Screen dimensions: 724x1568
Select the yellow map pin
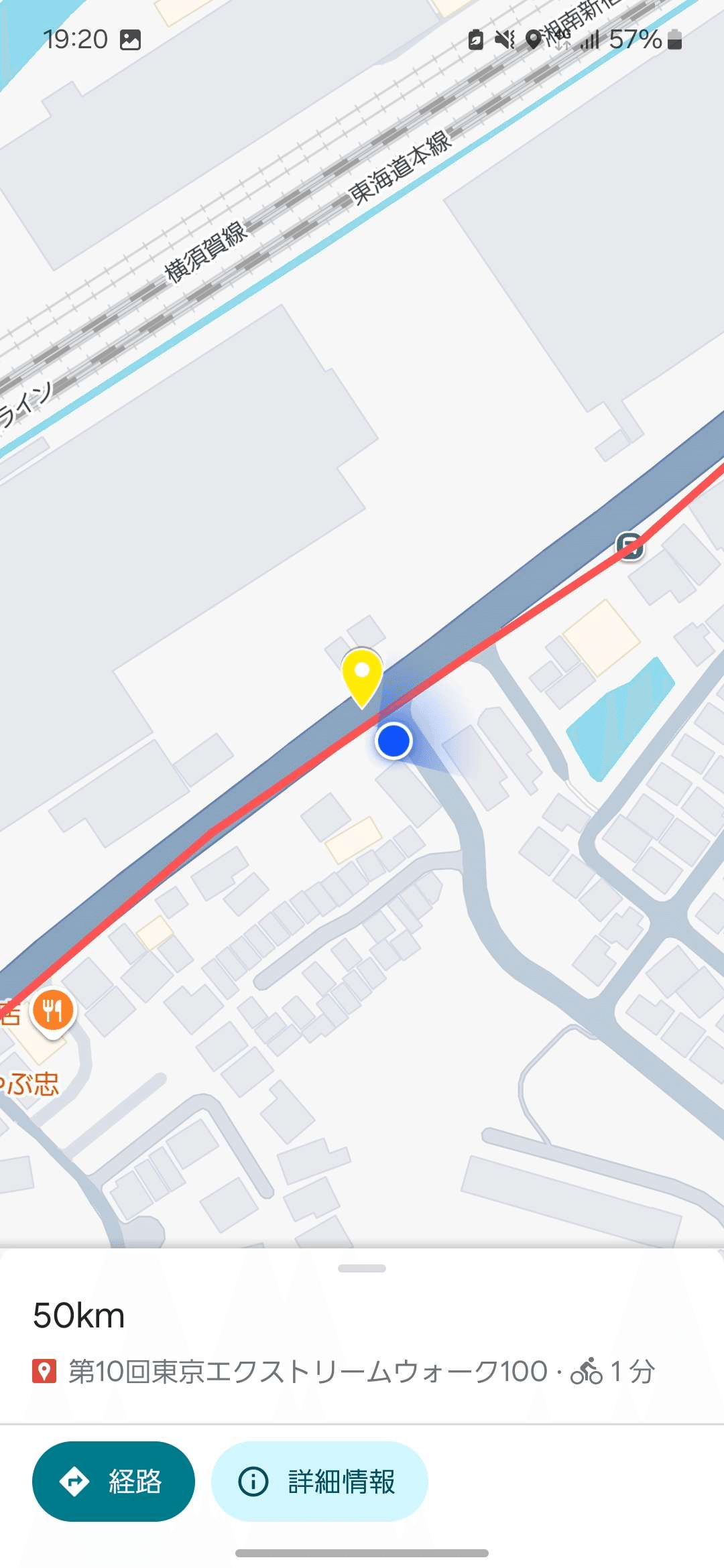362,677
